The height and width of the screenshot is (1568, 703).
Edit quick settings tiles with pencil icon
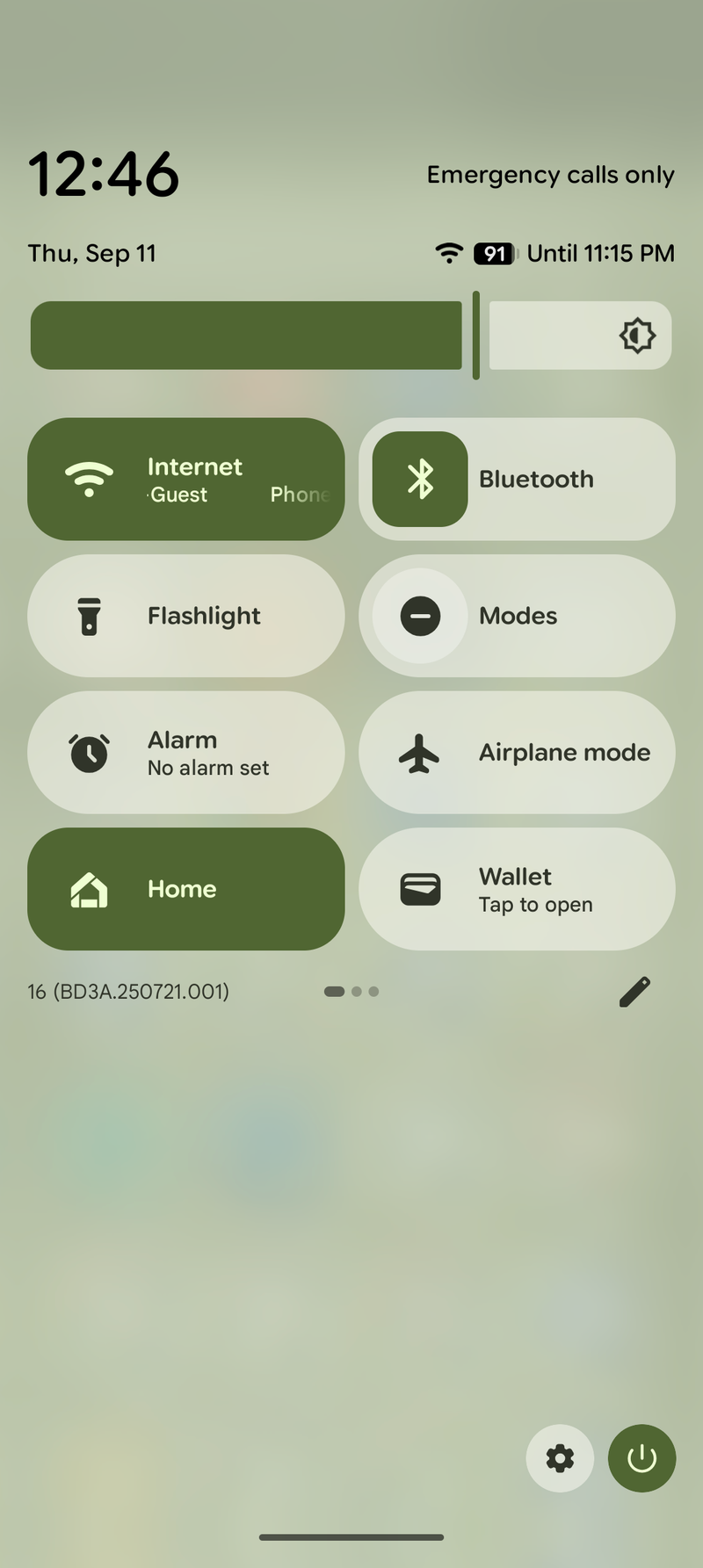click(x=634, y=992)
